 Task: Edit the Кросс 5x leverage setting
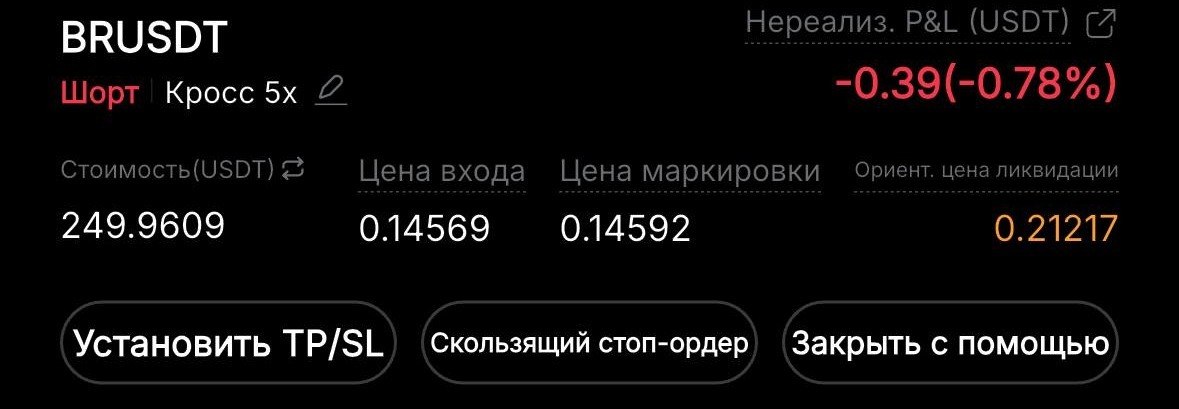[330, 93]
